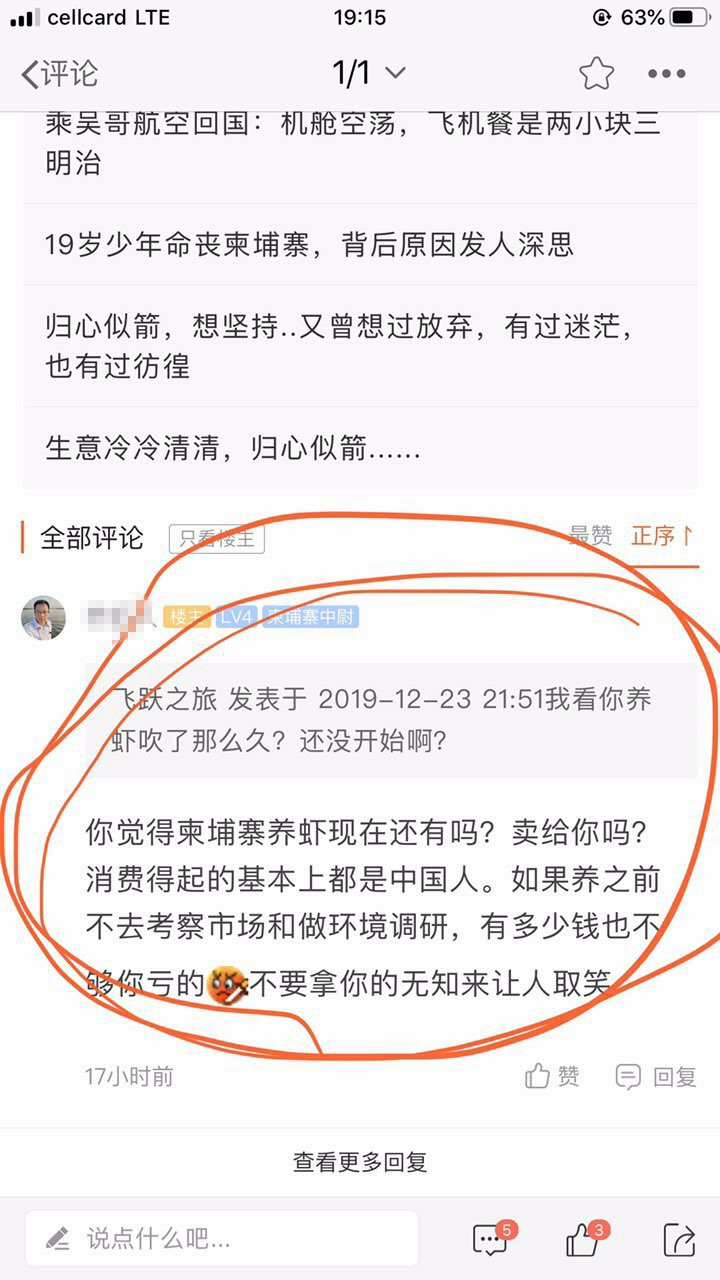Reply to the comment with 回复

pos(656,1076)
